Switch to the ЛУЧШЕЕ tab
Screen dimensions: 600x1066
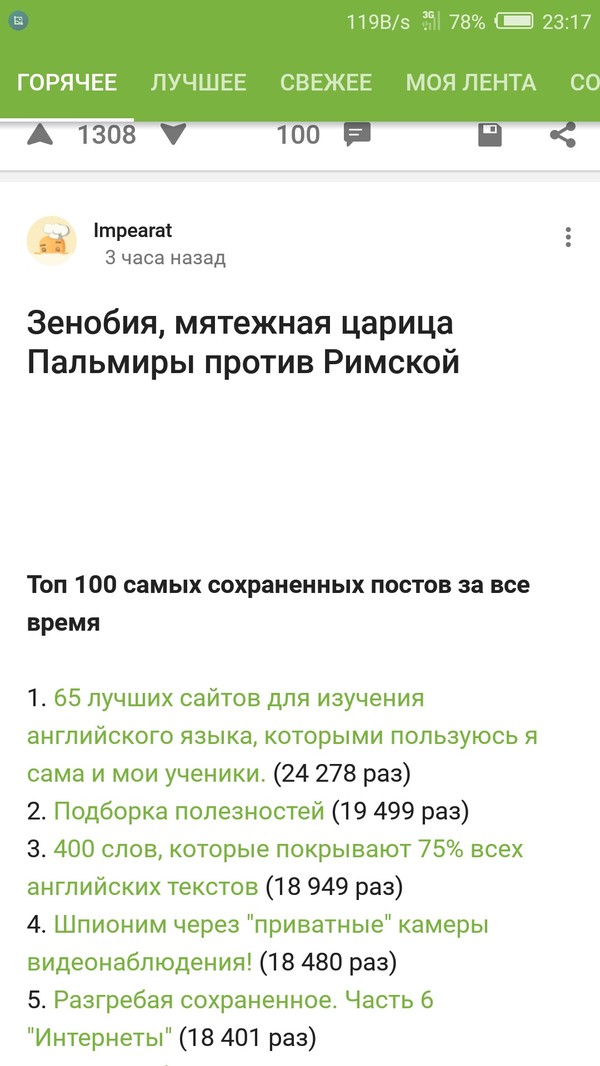pyautogui.click(x=198, y=83)
